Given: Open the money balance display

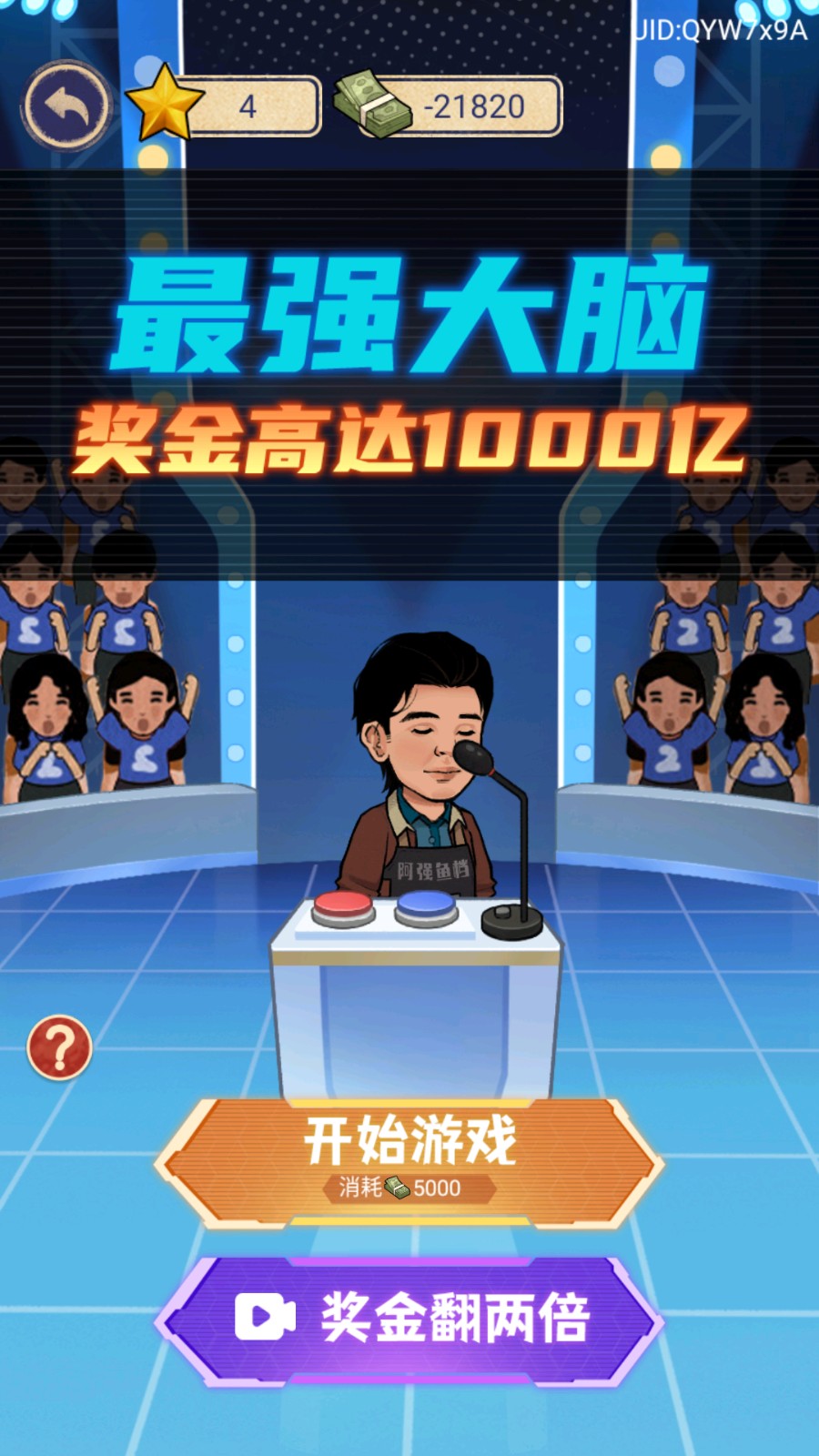Looking at the screenshot, I should pyautogui.click(x=455, y=103).
